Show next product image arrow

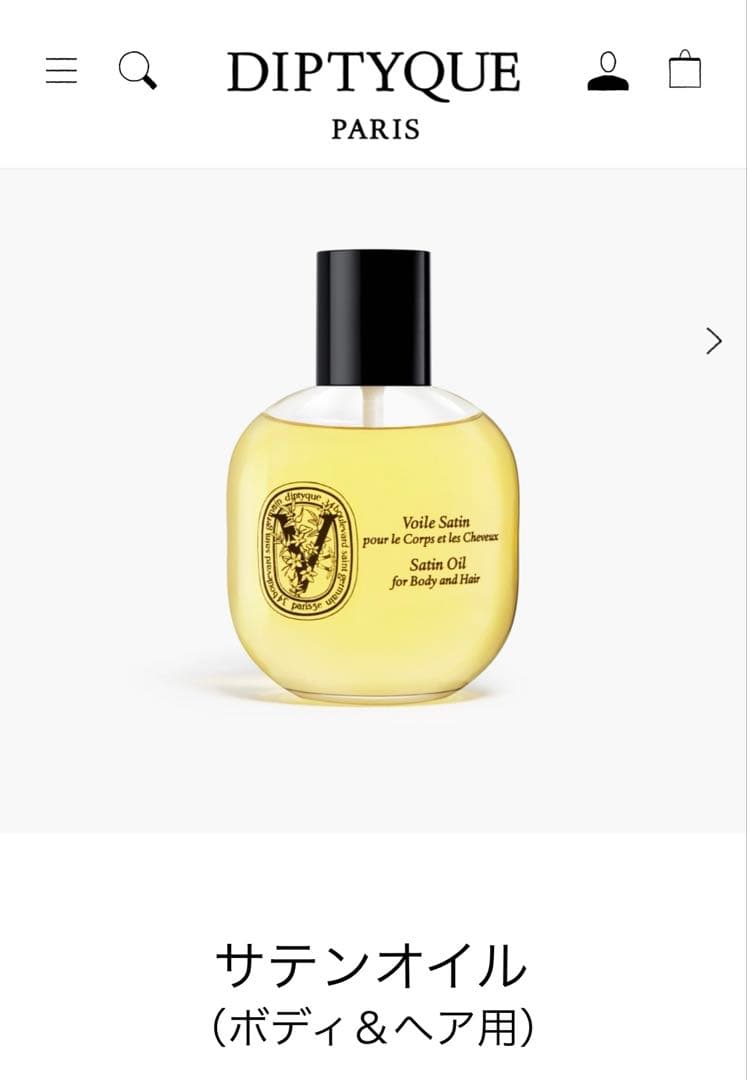(x=714, y=341)
